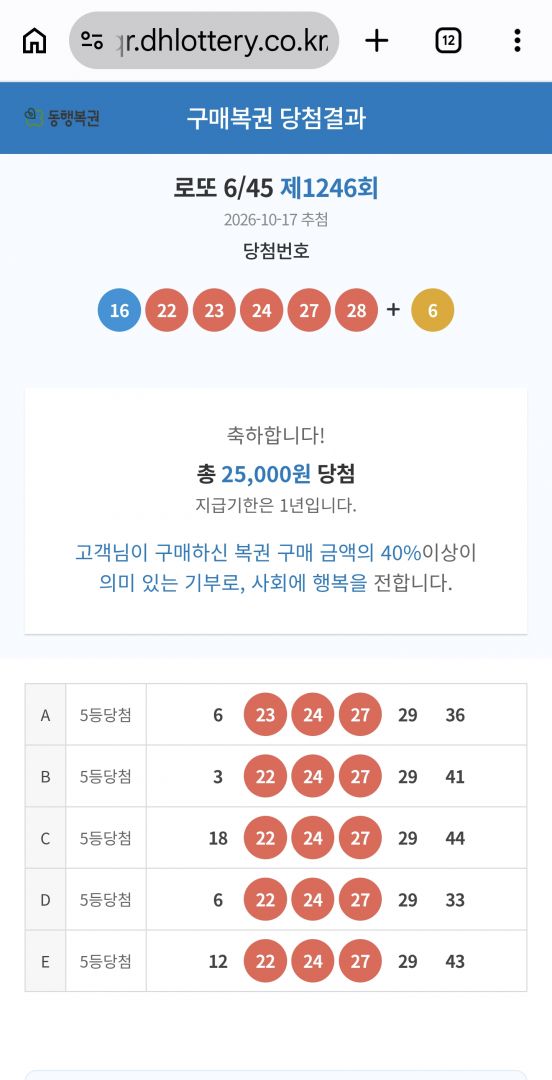Open the browser overflow menu
The width and height of the screenshot is (552, 1080).
(x=517, y=41)
